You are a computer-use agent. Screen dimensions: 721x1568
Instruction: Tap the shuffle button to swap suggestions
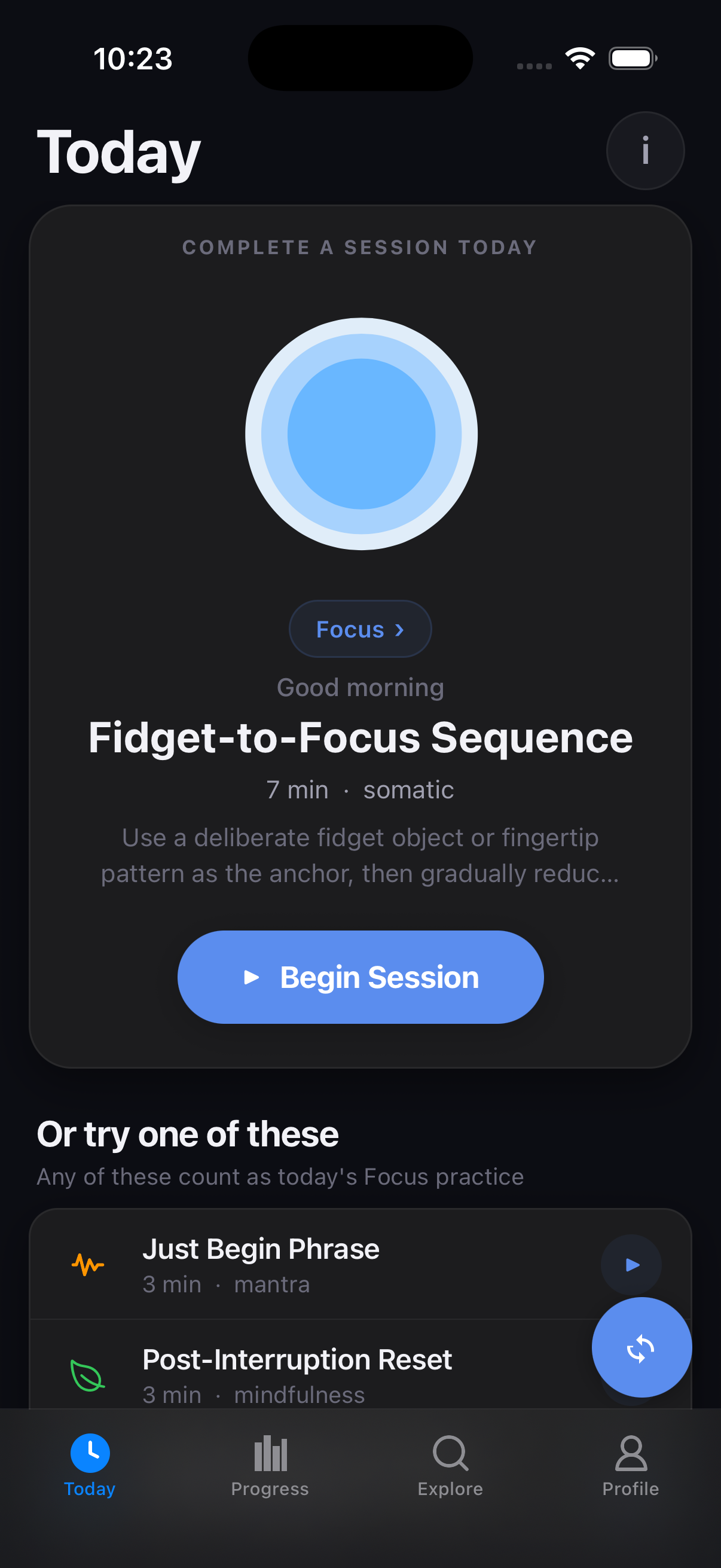pos(641,1349)
